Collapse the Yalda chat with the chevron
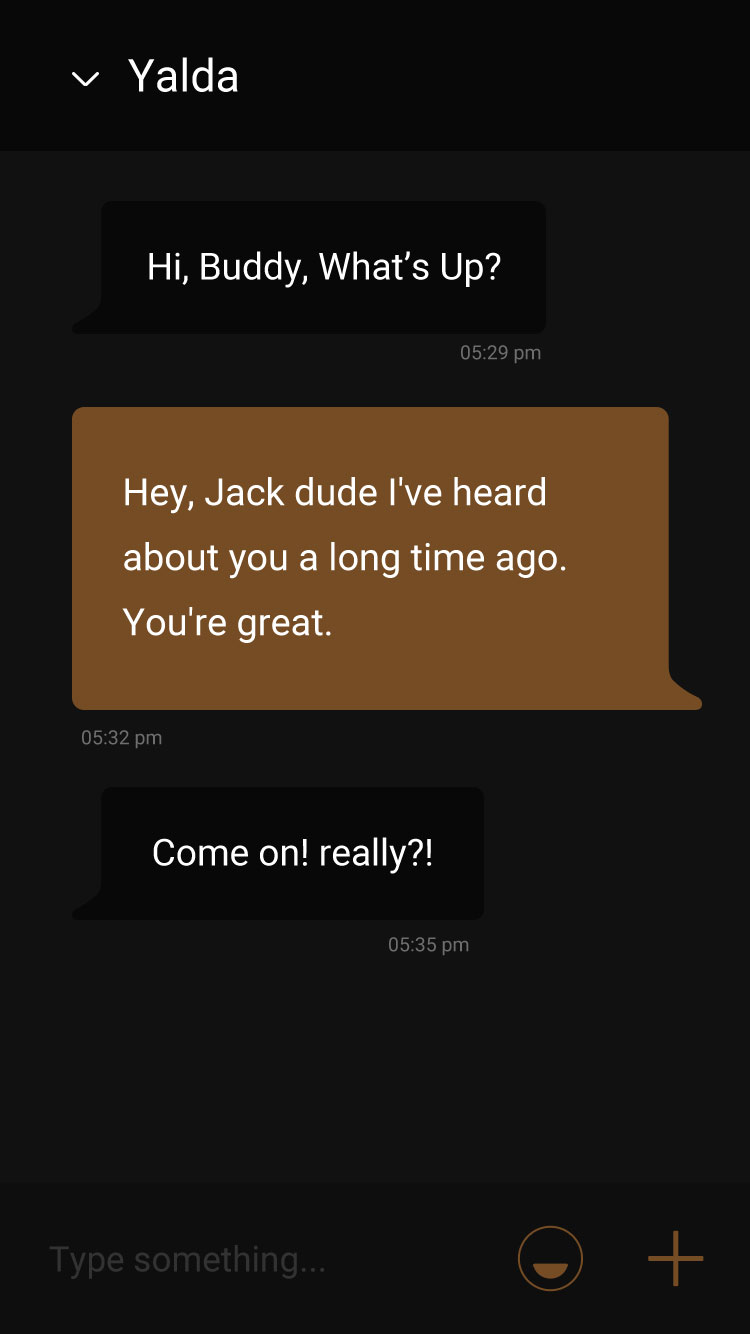 (86, 78)
